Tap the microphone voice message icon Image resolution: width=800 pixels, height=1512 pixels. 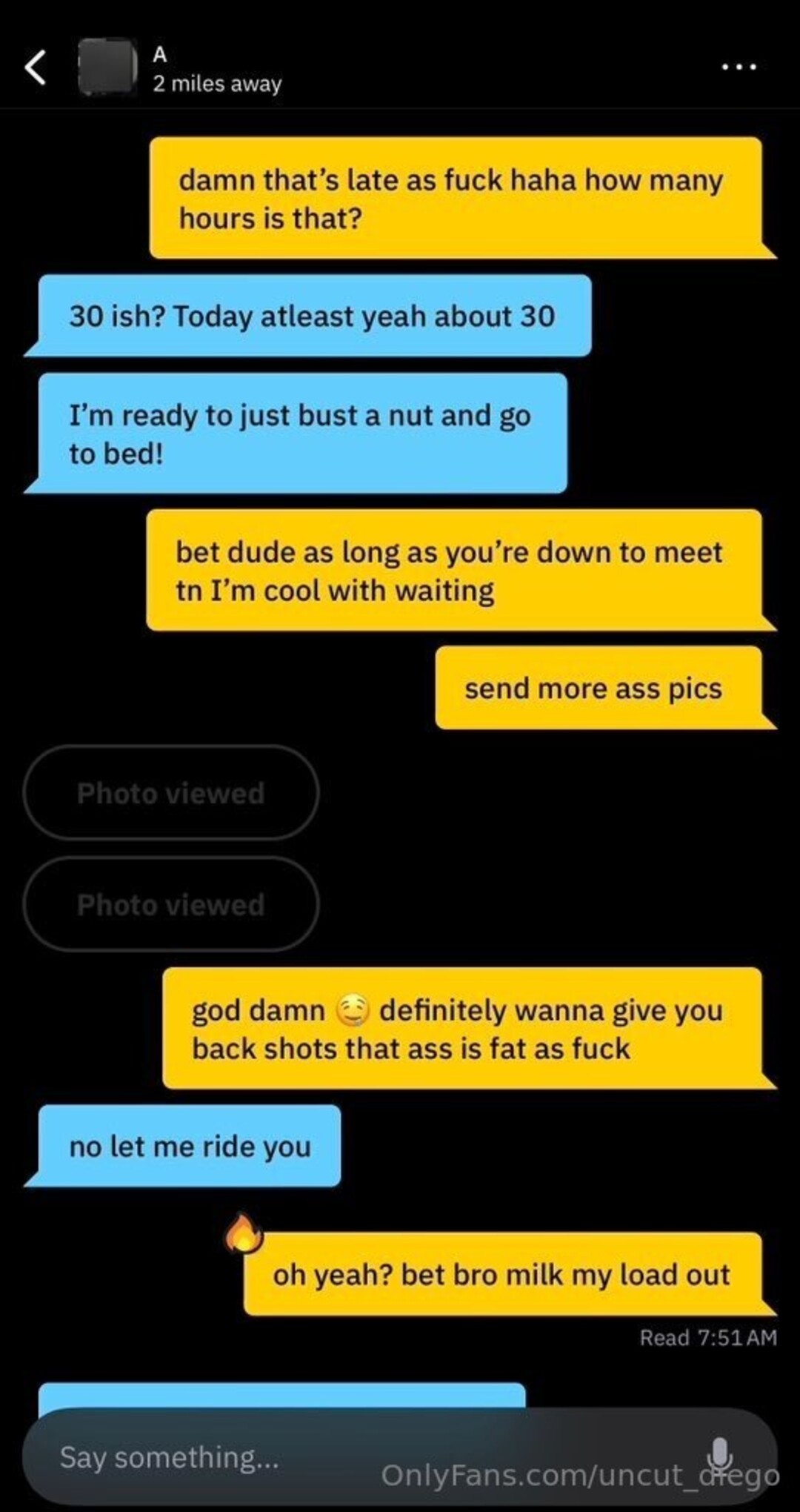tap(720, 1454)
